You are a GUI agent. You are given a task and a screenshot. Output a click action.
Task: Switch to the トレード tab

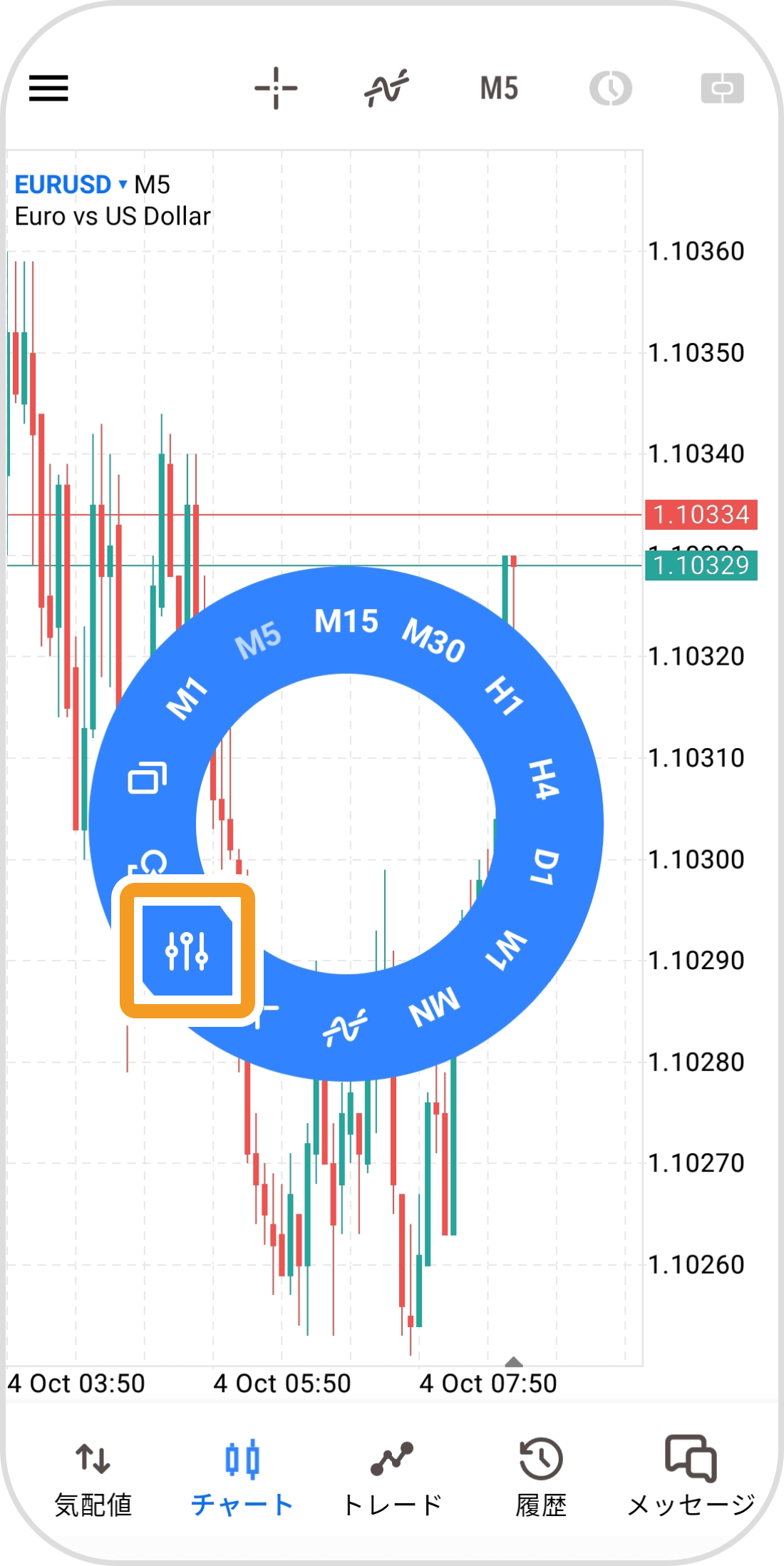click(392, 1476)
